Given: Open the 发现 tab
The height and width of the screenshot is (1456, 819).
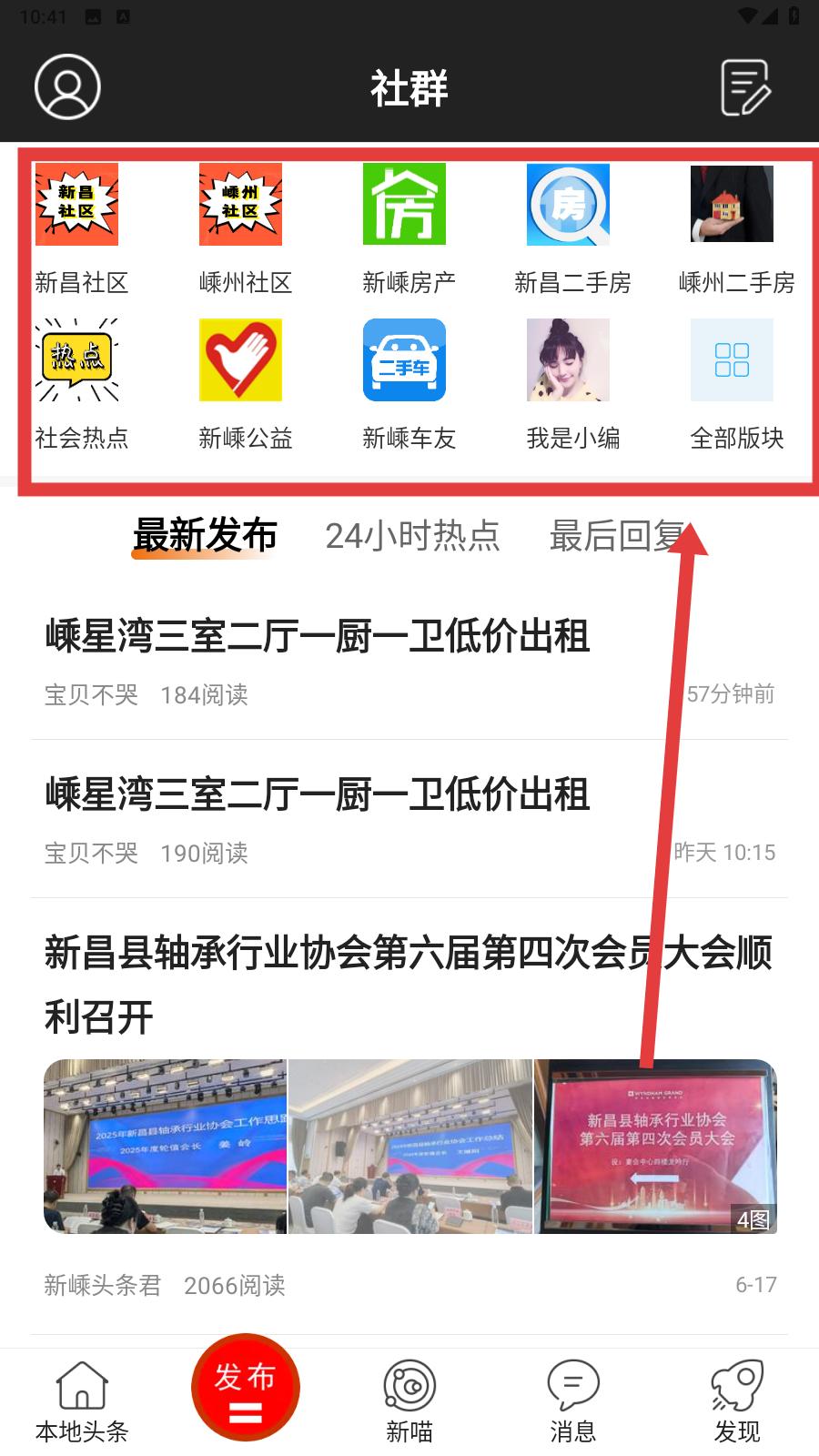Looking at the screenshot, I should [737, 1402].
